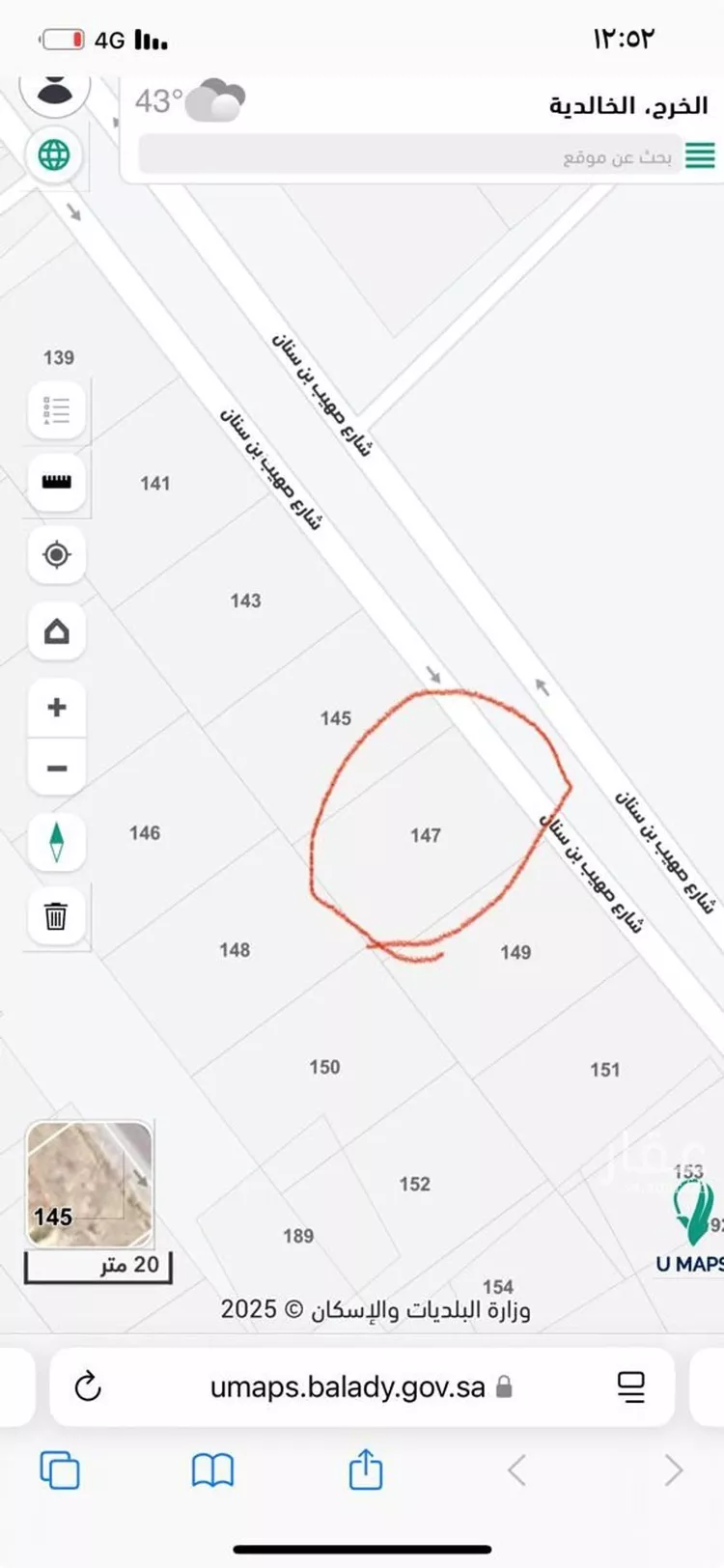The height and width of the screenshot is (1568, 724).
Task: Open the Safari tabs overview
Action: tap(60, 1470)
